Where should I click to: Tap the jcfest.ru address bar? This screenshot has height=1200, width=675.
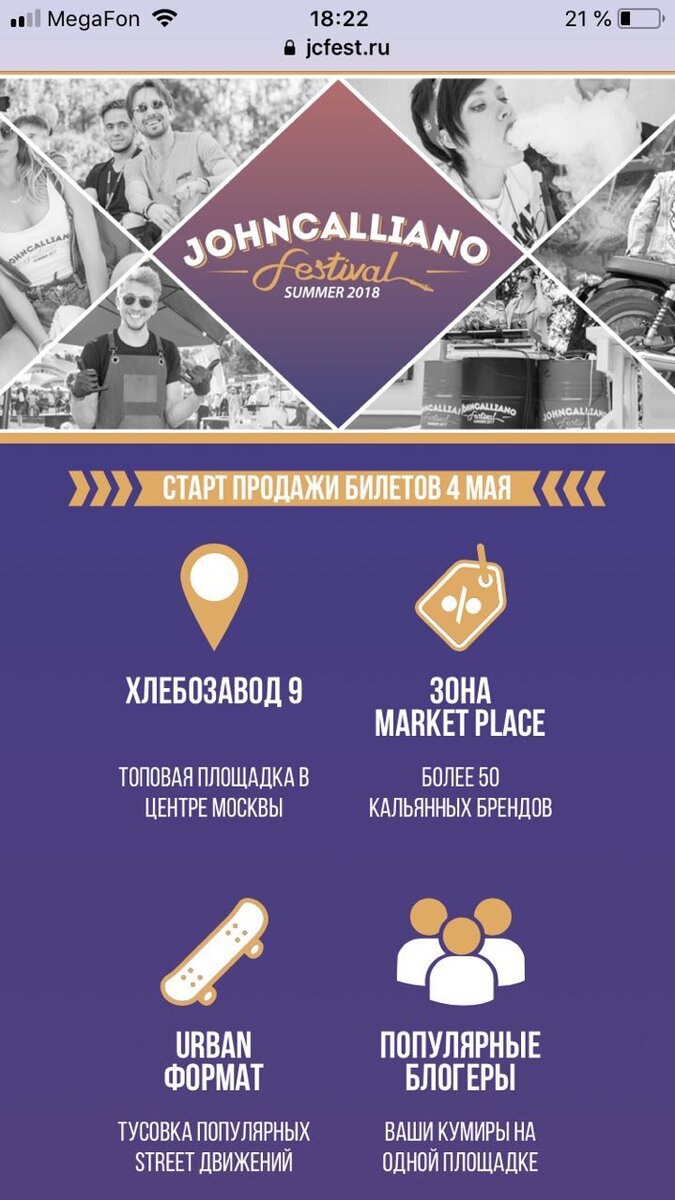coord(337,48)
